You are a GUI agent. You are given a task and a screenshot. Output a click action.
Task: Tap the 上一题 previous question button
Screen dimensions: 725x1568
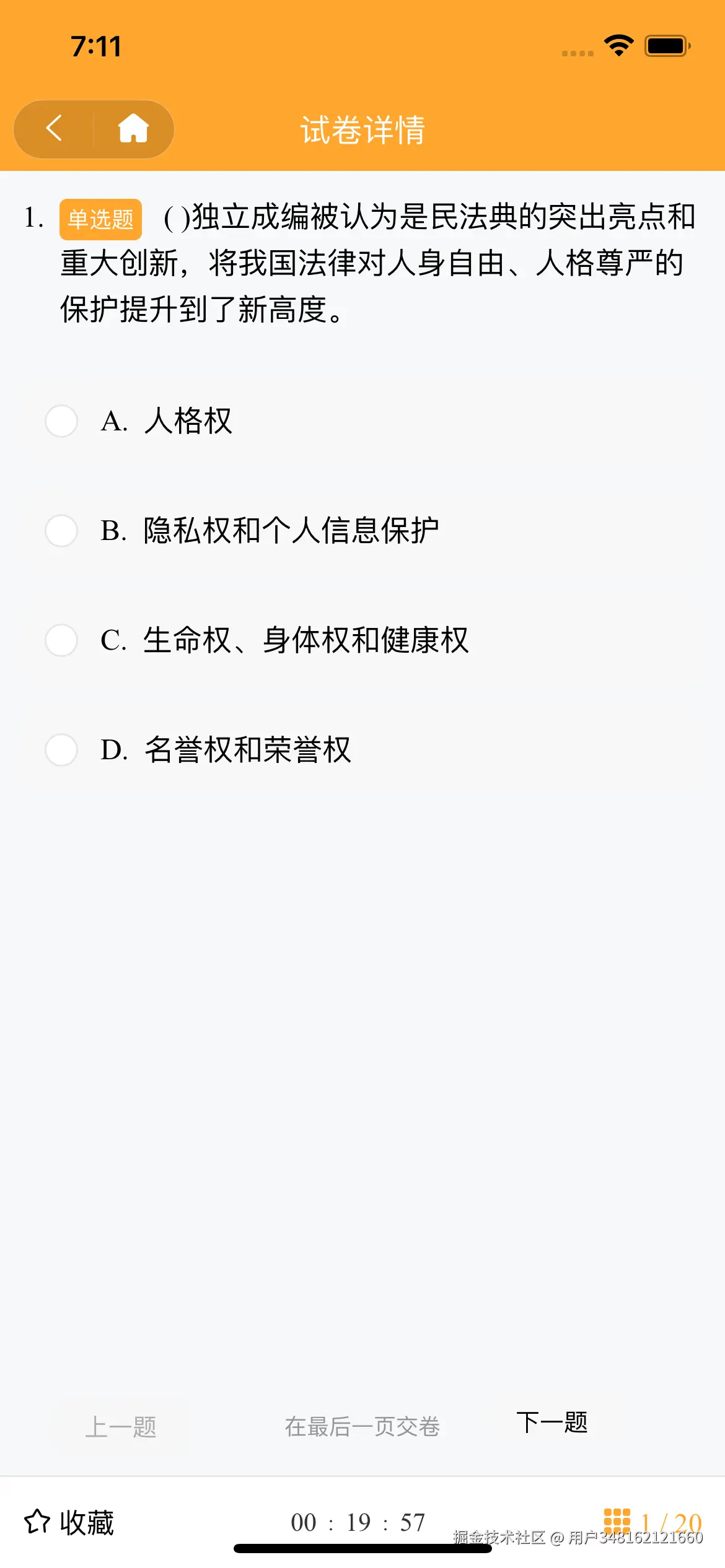click(121, 1426)
